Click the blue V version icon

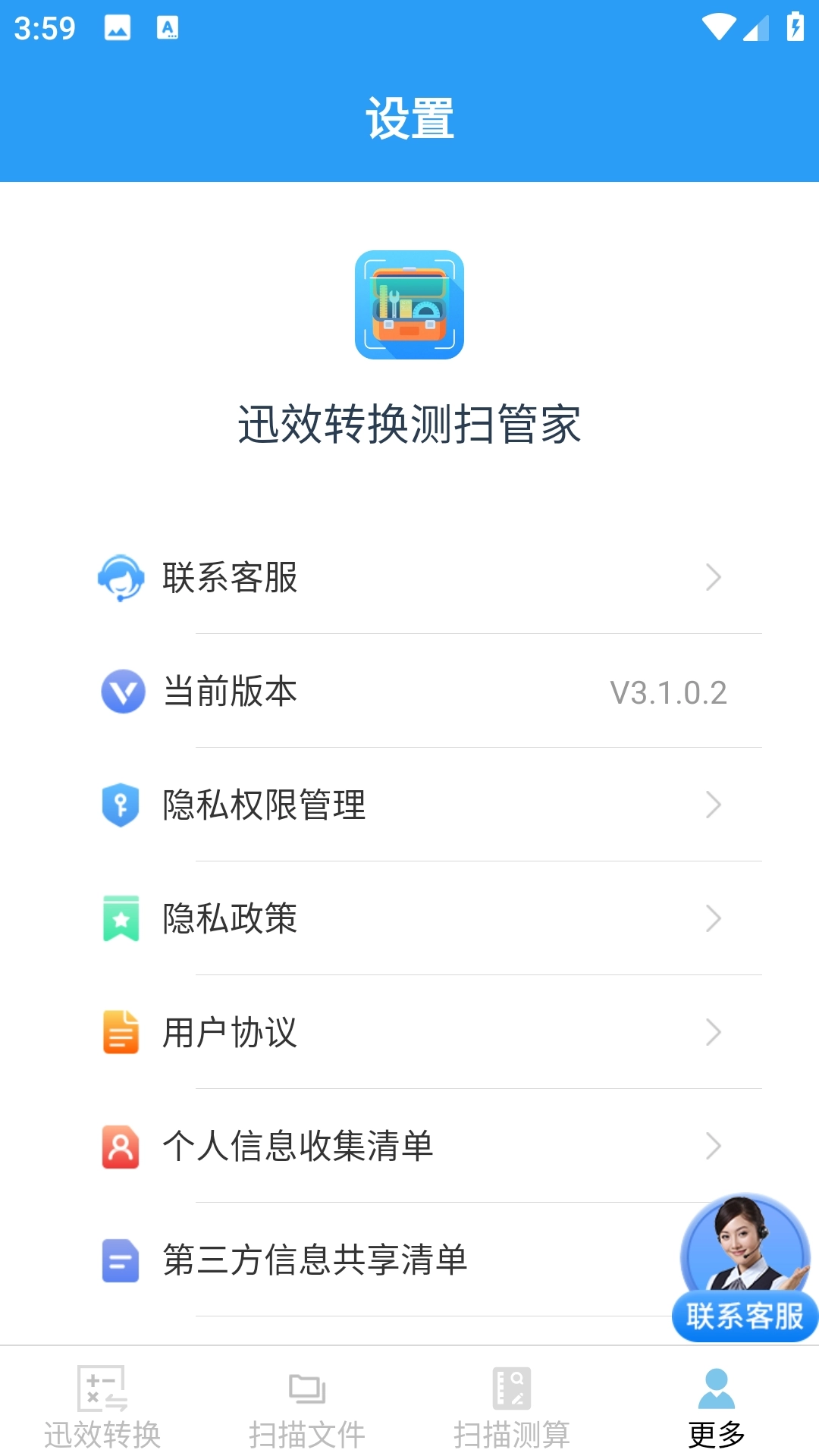[121, 692]
